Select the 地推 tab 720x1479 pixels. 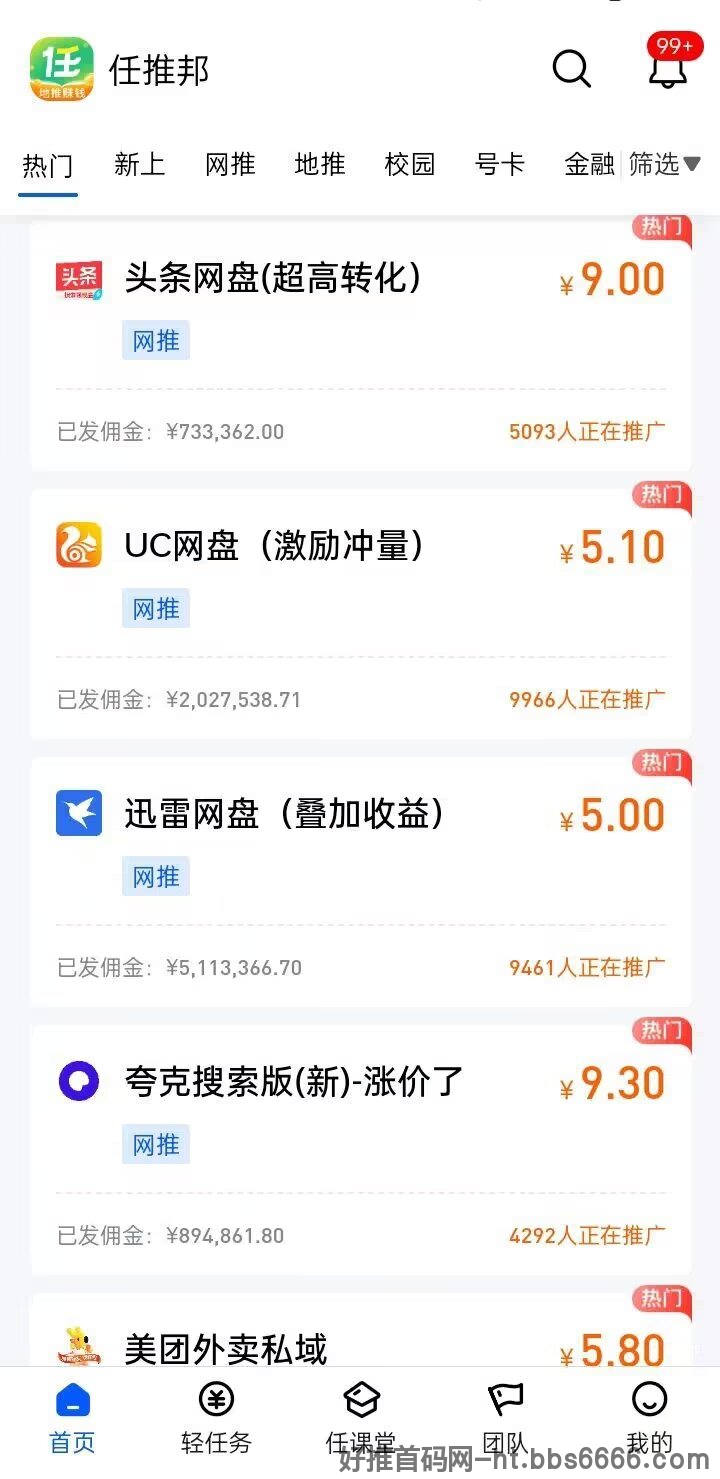(320, 164)
